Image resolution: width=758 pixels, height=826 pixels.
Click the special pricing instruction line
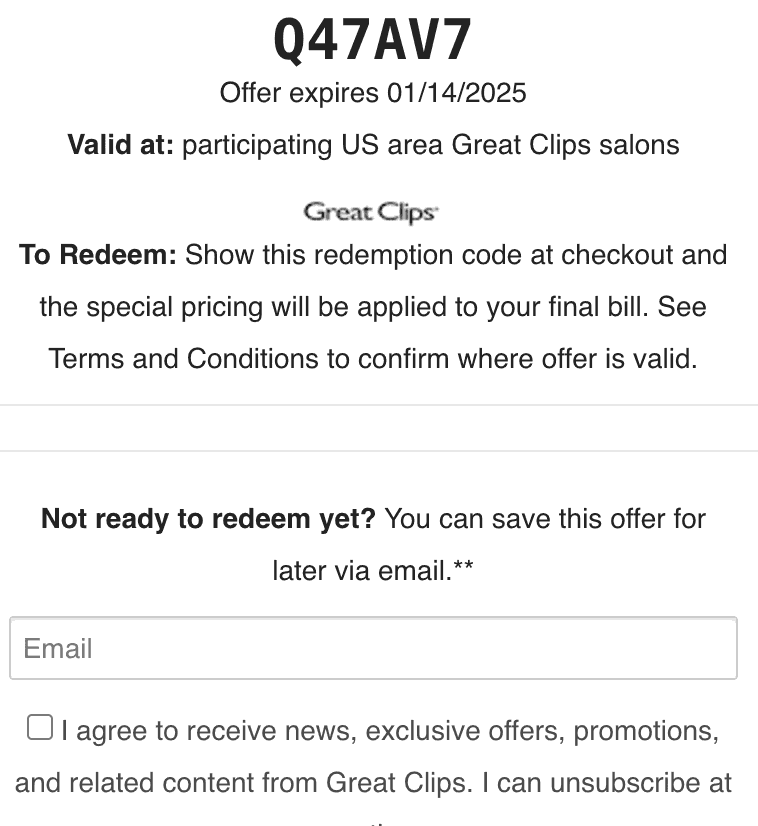[373, 306]
